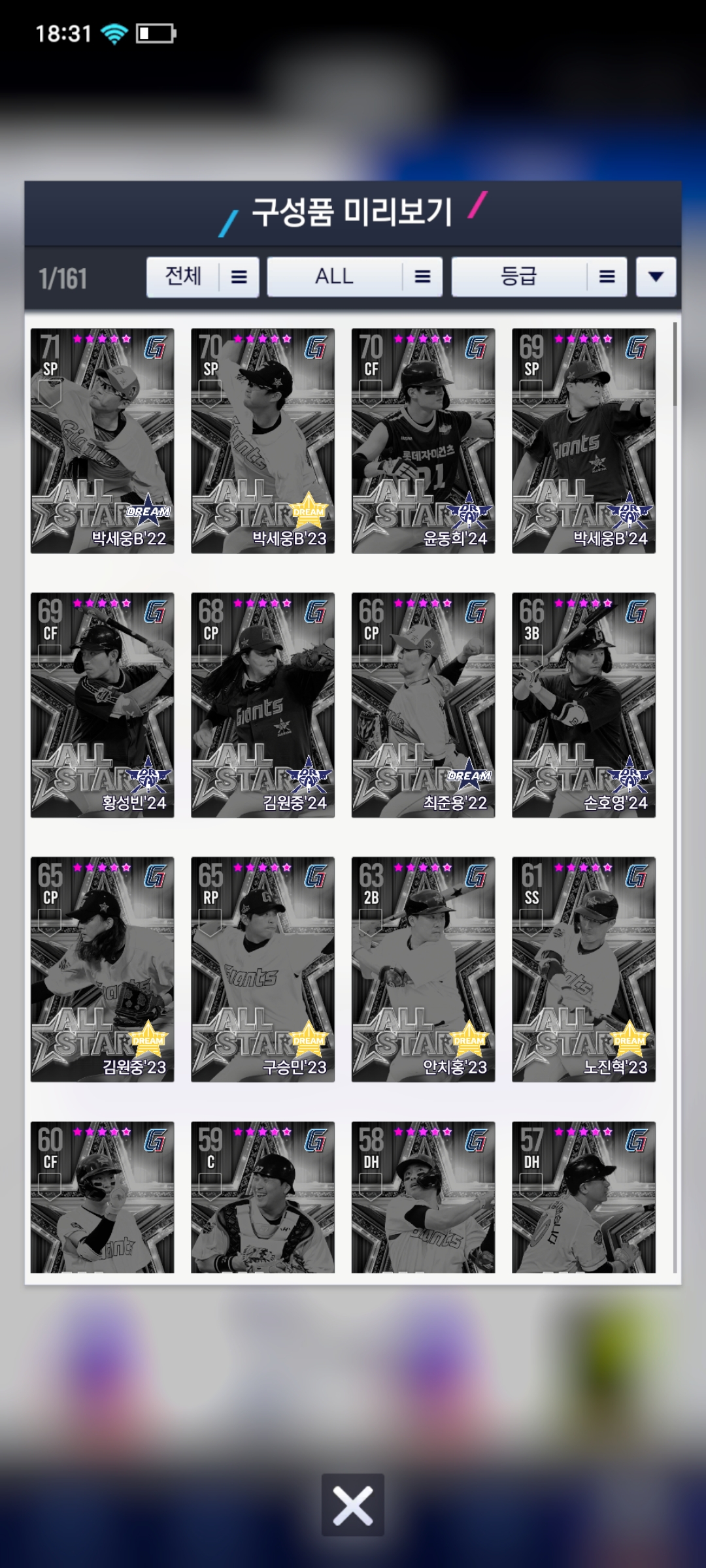View the 노진혁'23 card details

click(584, 970)
